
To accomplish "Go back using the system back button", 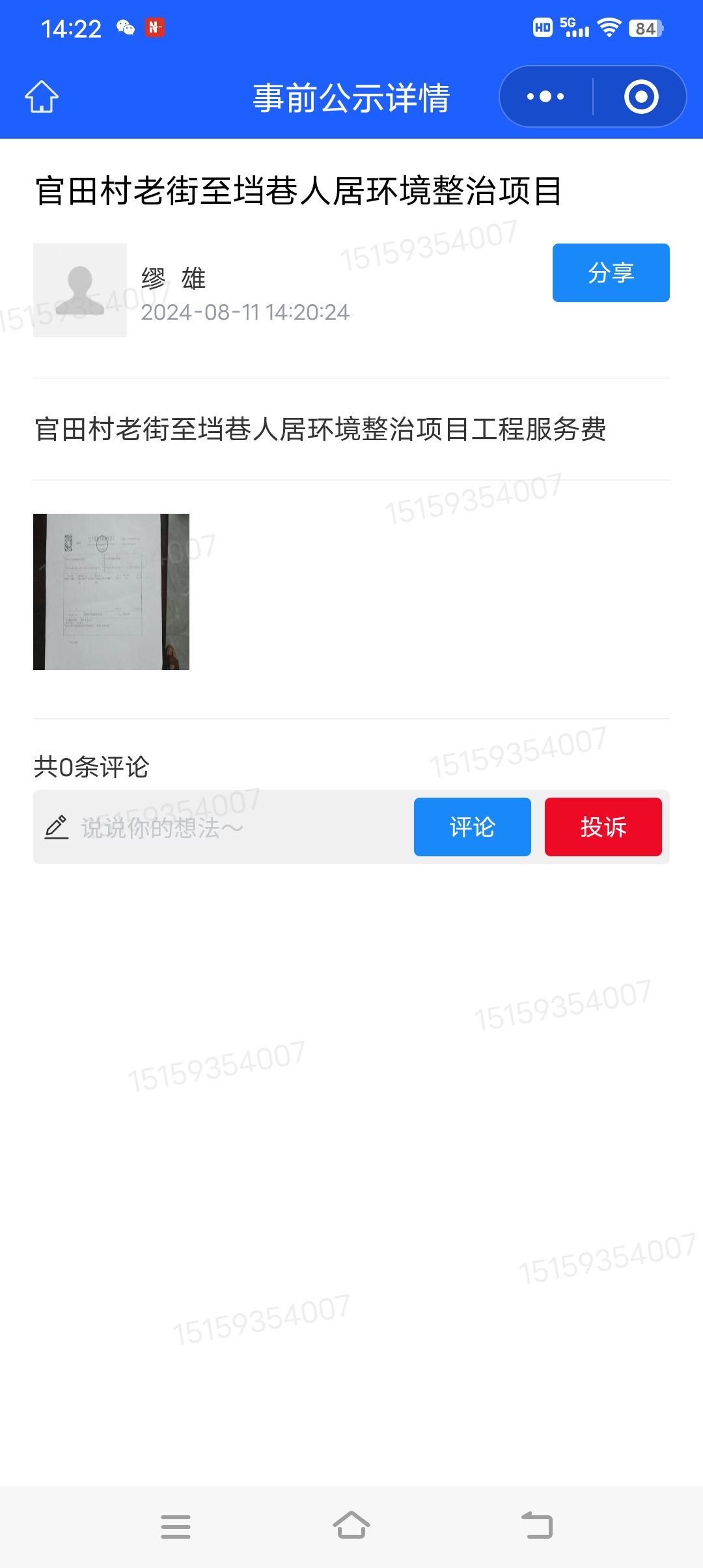I will [x=537, y=1526].
